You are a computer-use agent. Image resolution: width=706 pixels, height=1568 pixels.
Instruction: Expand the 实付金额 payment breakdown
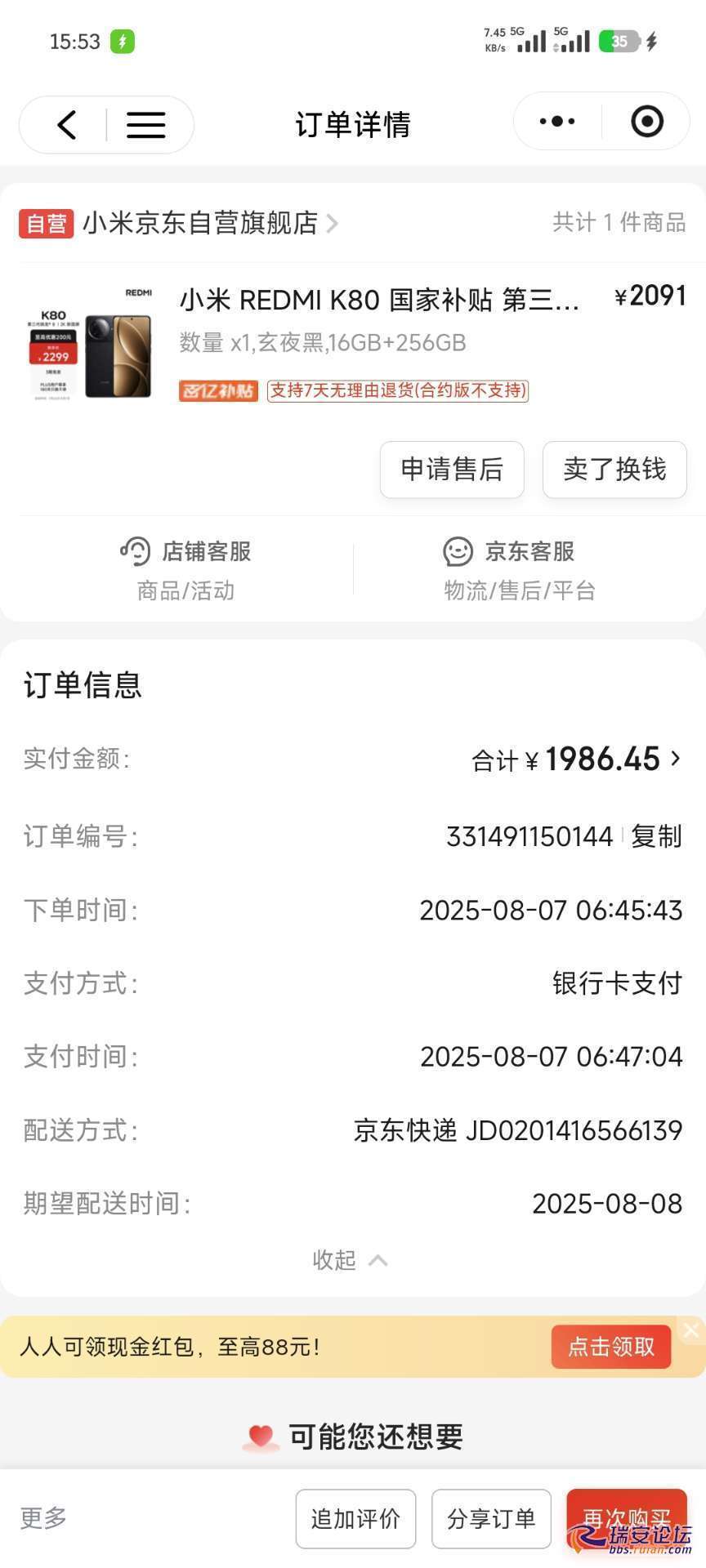pyautogui.click(x=675, y=759)
